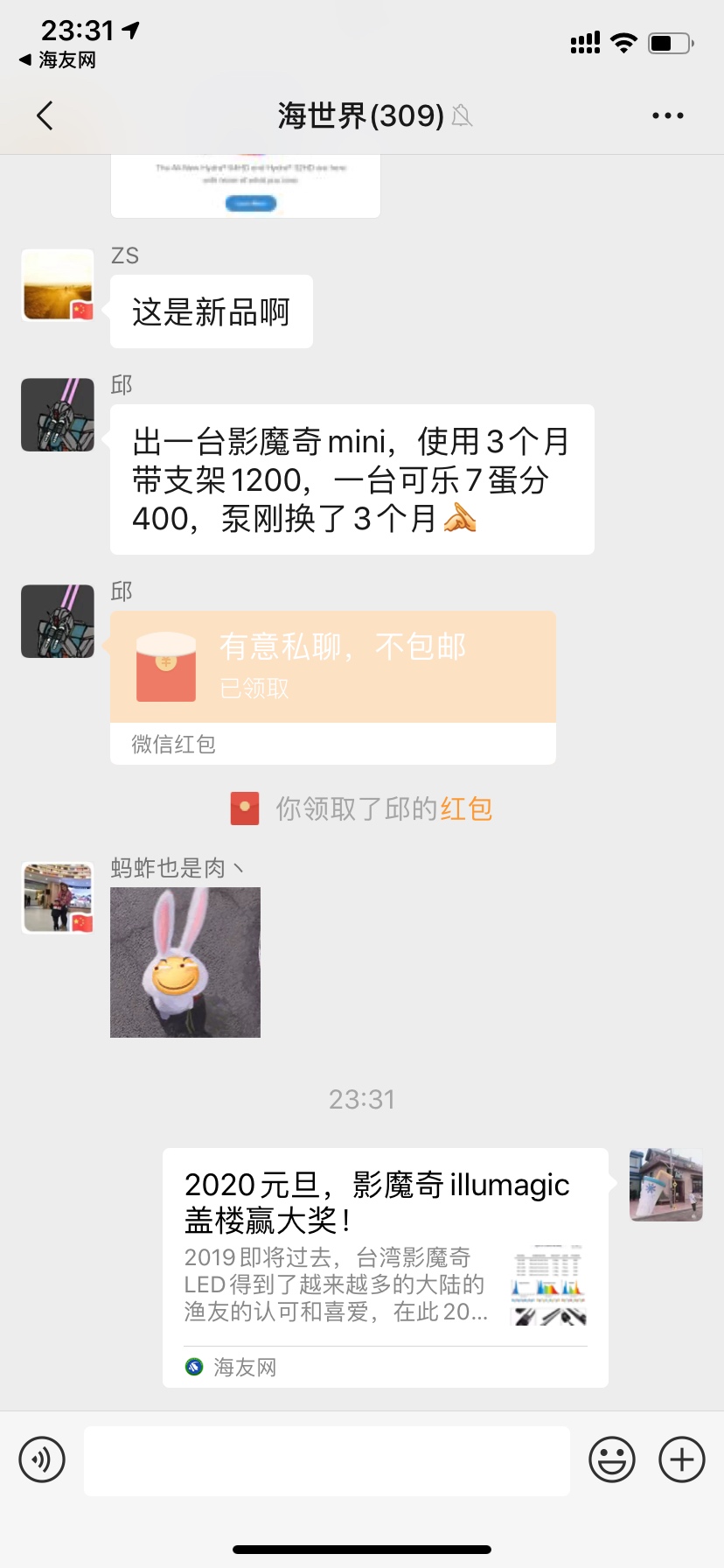Open the 微信红包 red packet from 邱

[x=332, y=668]
